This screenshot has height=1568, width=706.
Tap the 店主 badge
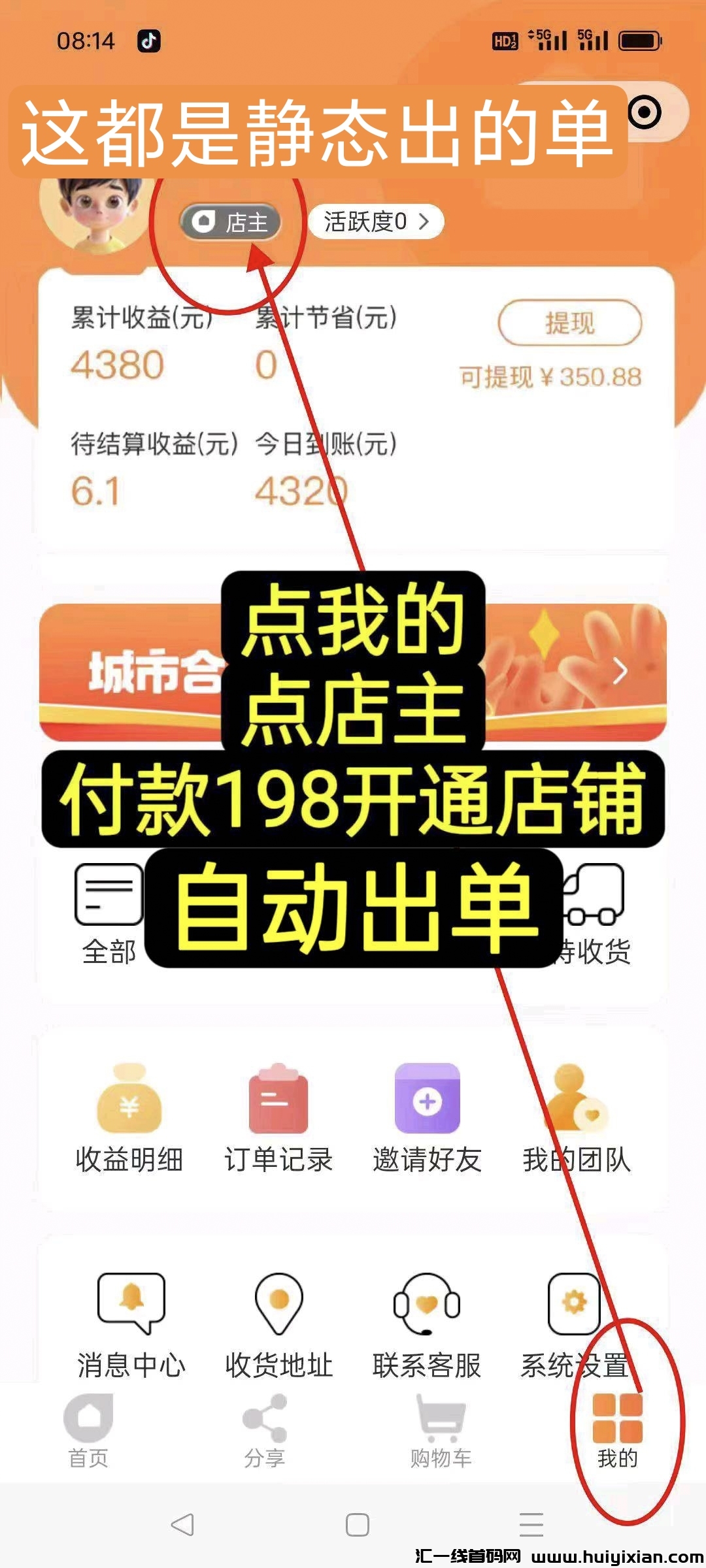tap(231, 222)
